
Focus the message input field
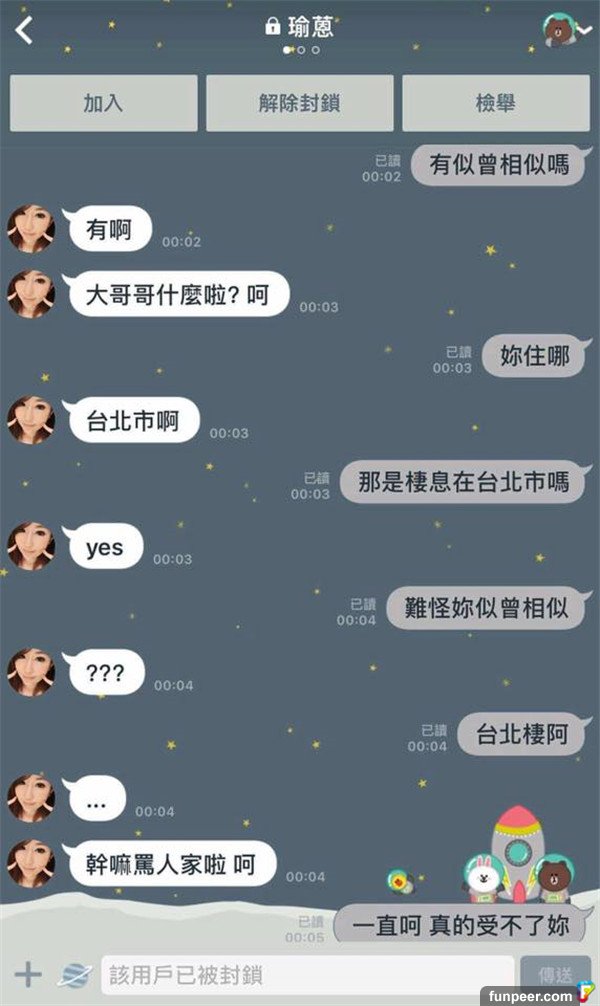click(307, 975)
